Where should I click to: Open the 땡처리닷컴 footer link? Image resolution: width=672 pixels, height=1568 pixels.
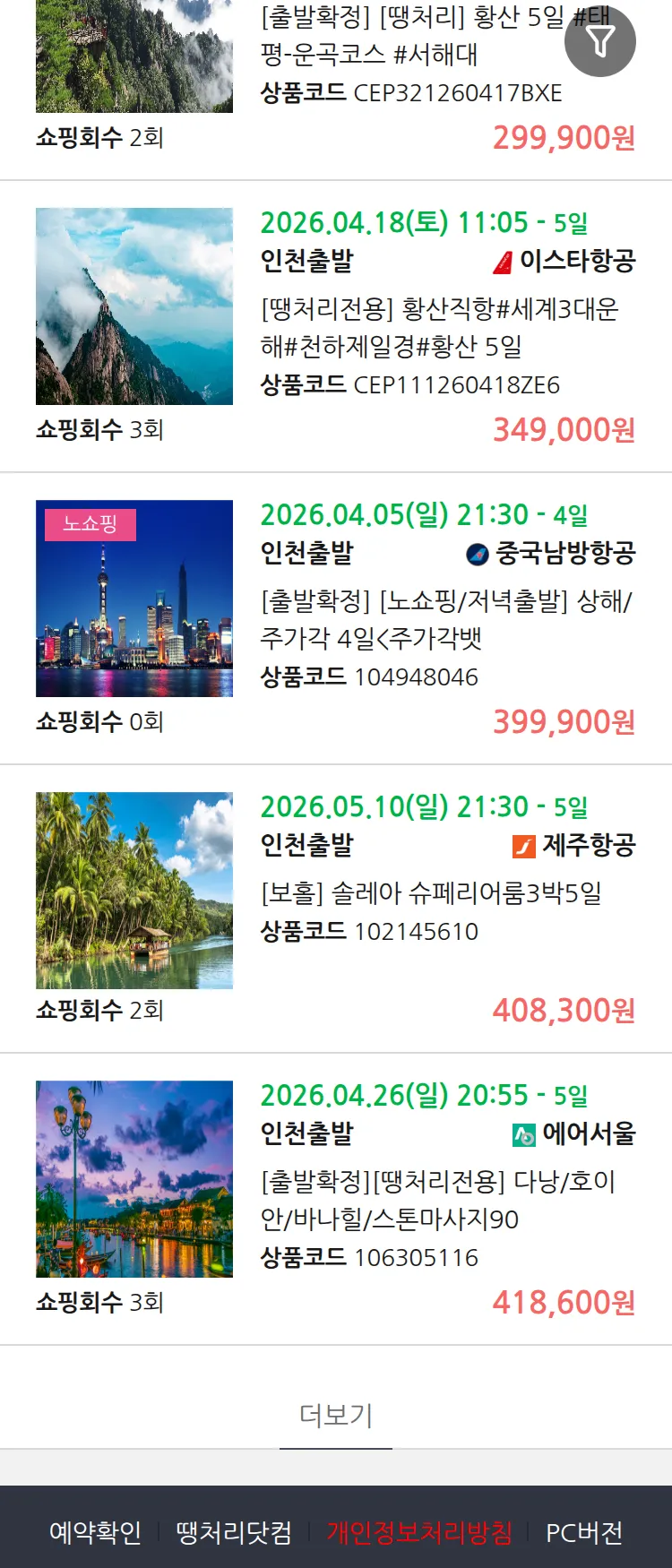click(234, 1532)
